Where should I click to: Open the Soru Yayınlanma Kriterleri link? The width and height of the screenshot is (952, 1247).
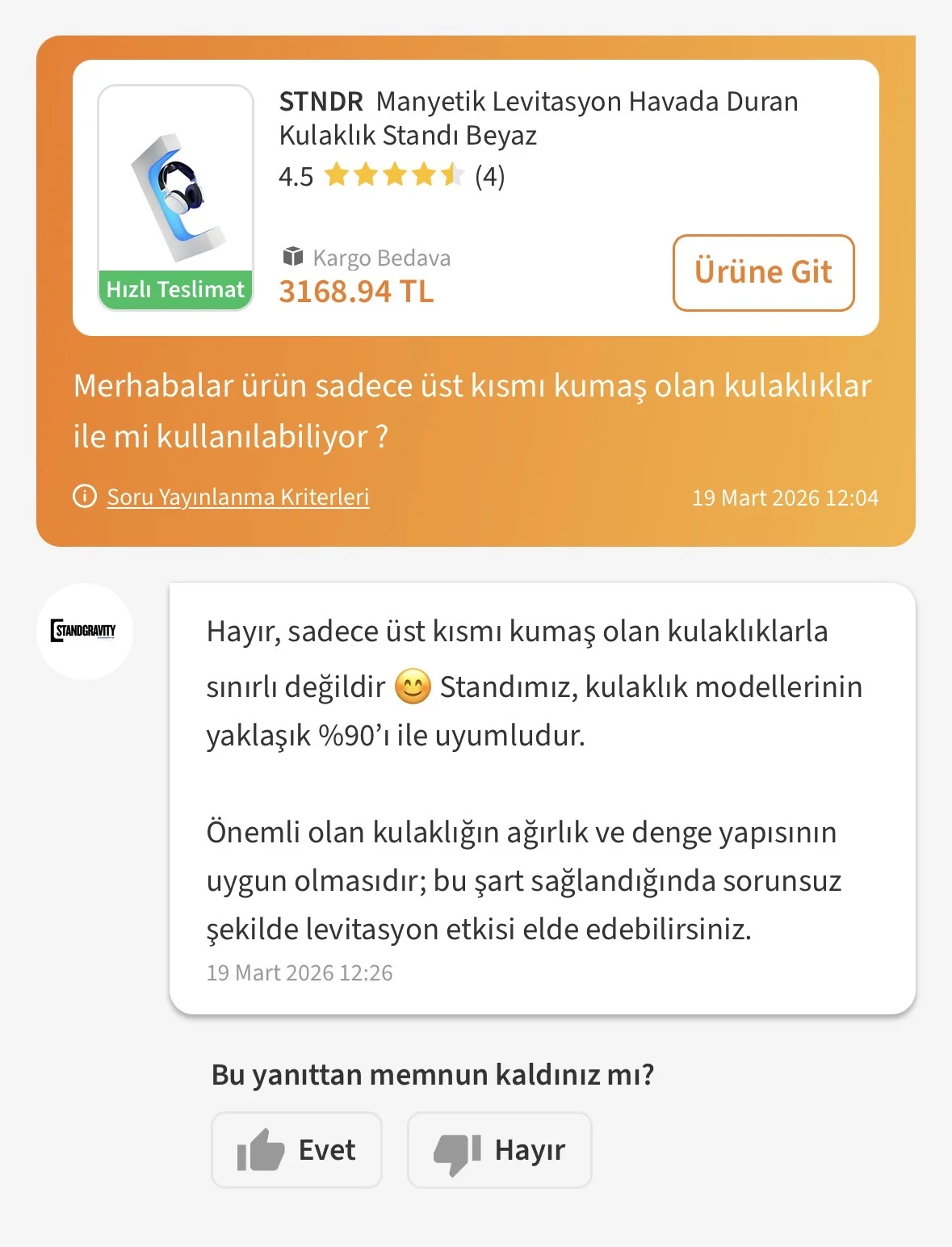click(237, 497)
